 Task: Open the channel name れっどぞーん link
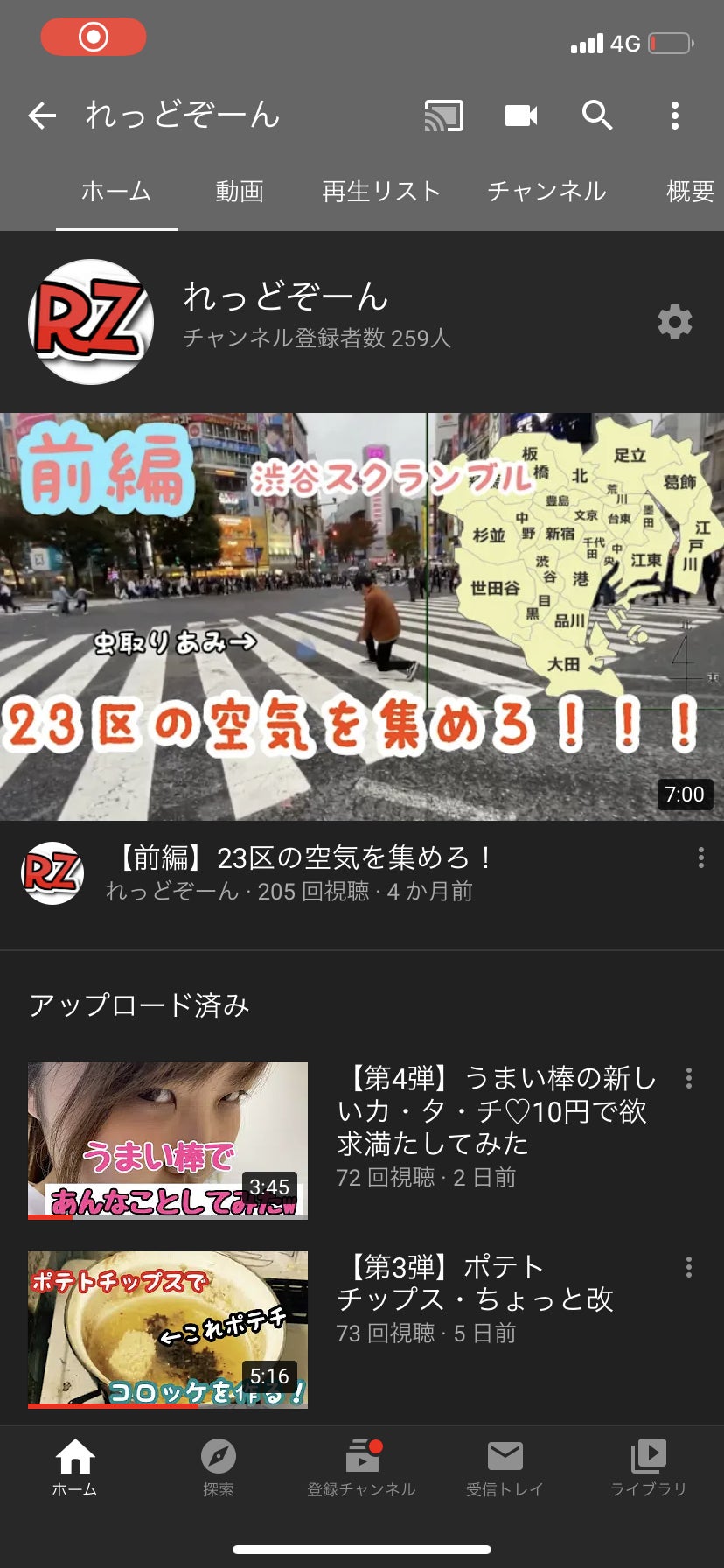tap(285, 300)
